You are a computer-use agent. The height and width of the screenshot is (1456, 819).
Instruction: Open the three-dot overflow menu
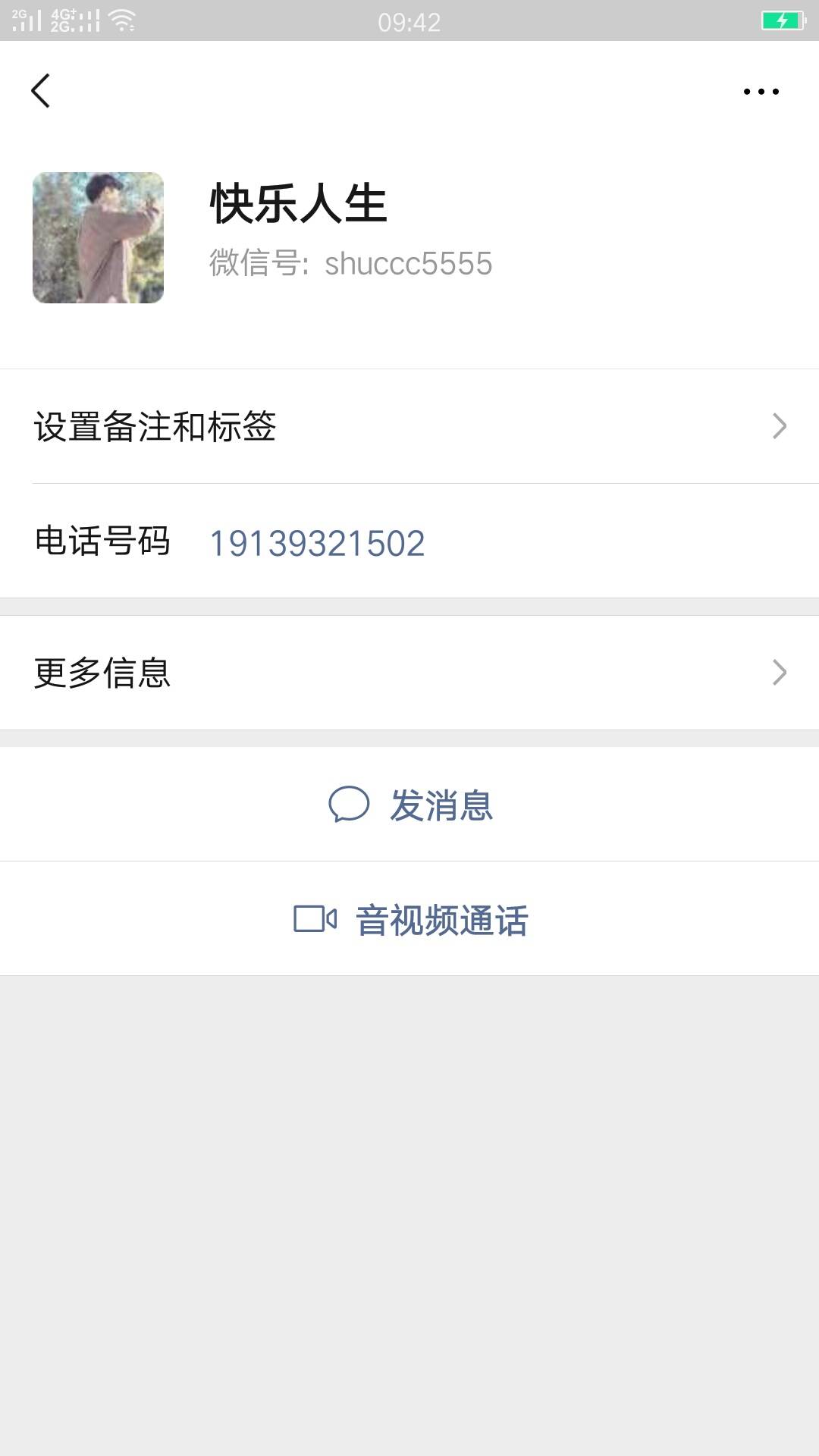click(x=761, y=92)
